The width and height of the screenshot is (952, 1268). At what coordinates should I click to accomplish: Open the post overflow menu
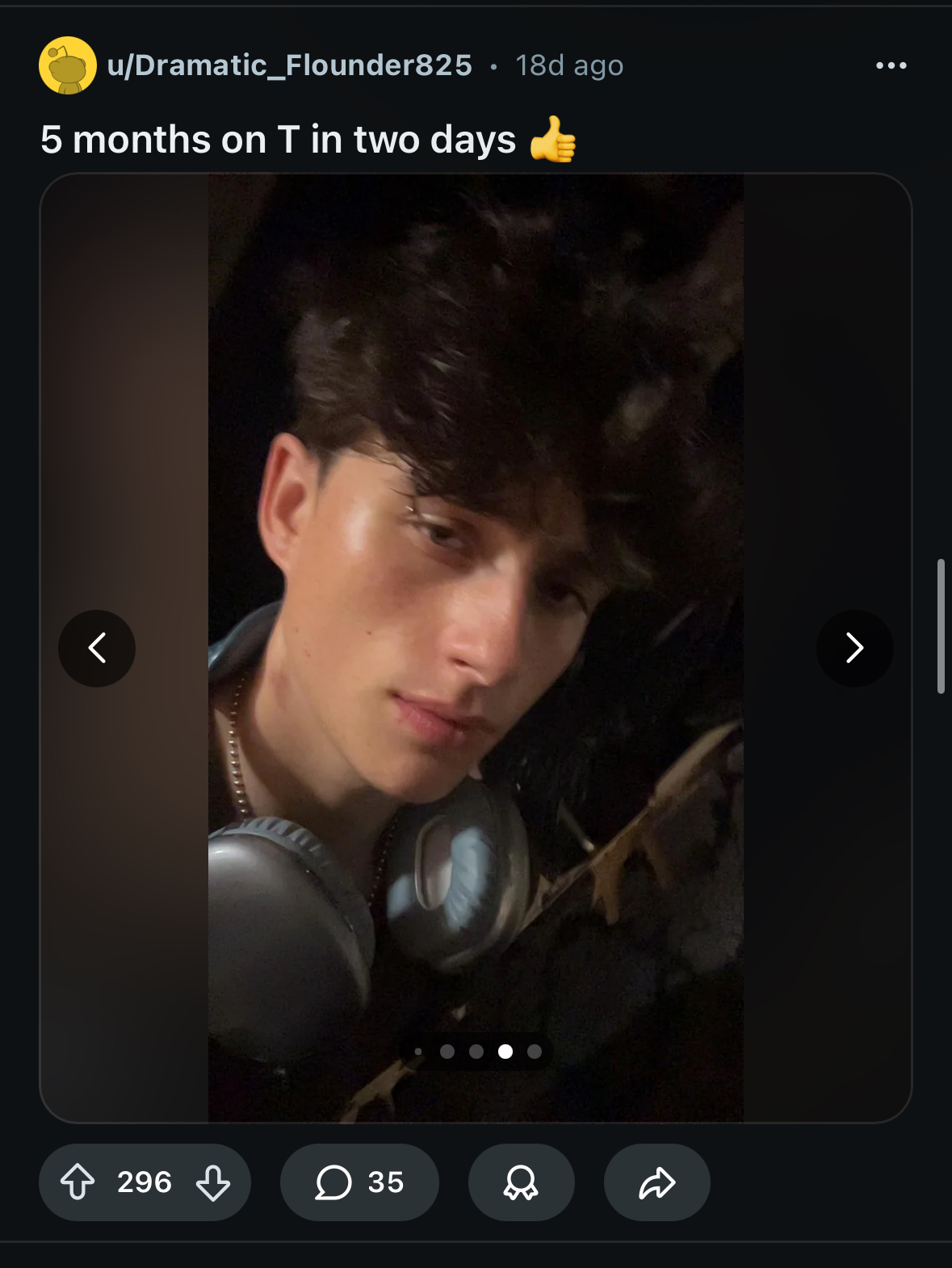pyautogui.click(x=891, y=65)
